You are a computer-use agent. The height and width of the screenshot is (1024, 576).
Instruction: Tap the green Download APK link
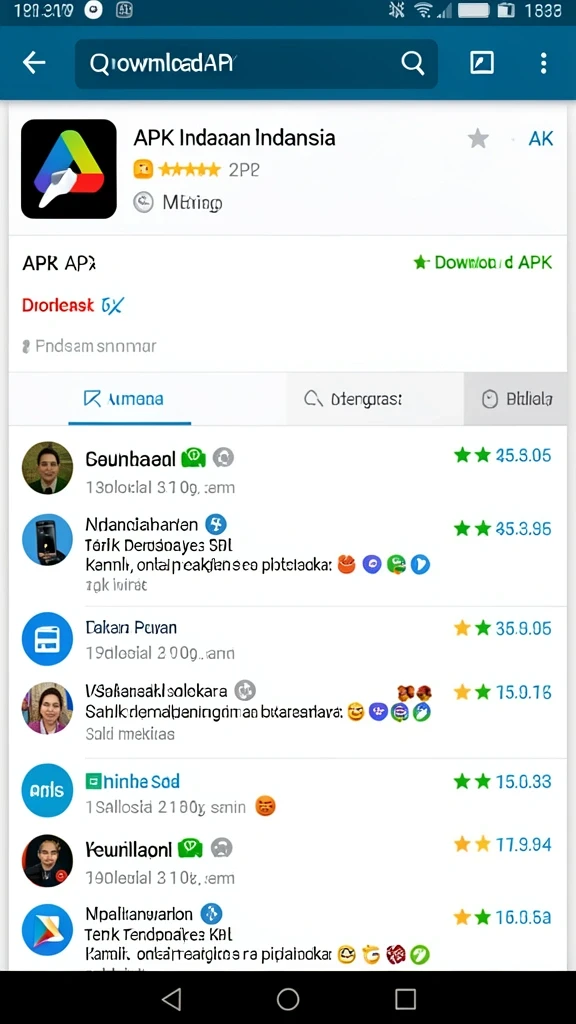pos(483,263)
